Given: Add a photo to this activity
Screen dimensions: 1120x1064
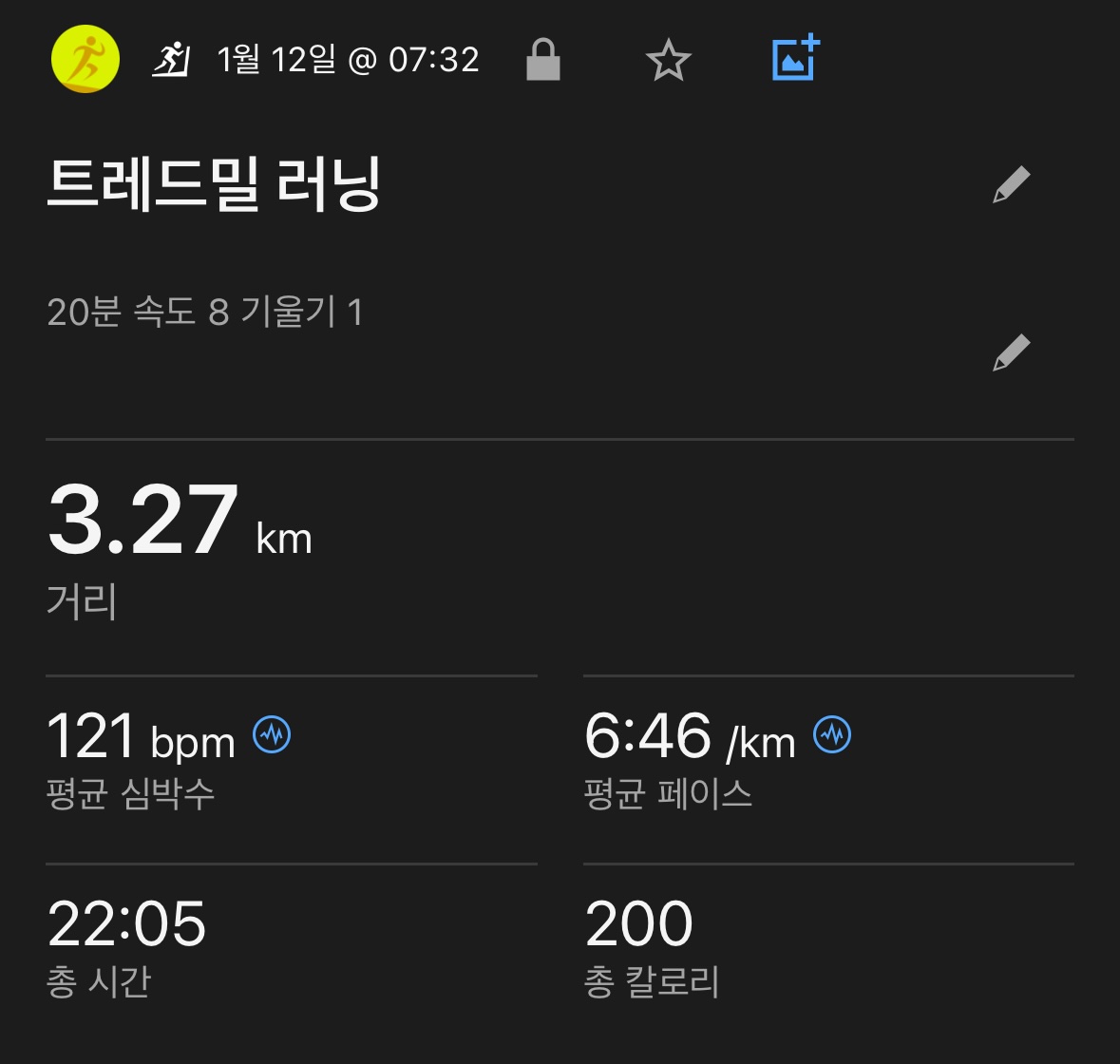Looking at the screenshot, I should coord(795,59).
